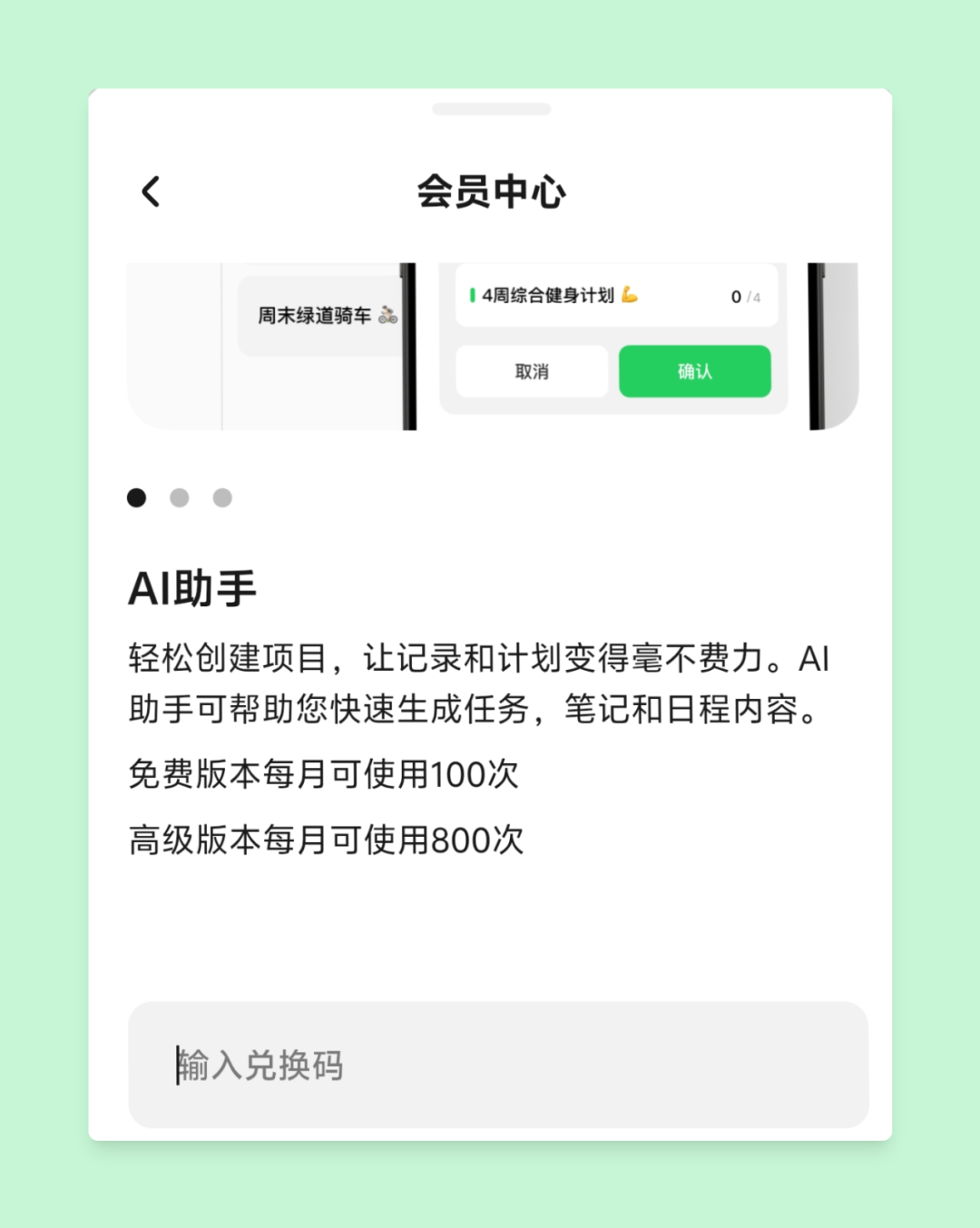
Task: Click the drag handle above 会员中心
Action: pyautogui.click(x=490, y=107)
